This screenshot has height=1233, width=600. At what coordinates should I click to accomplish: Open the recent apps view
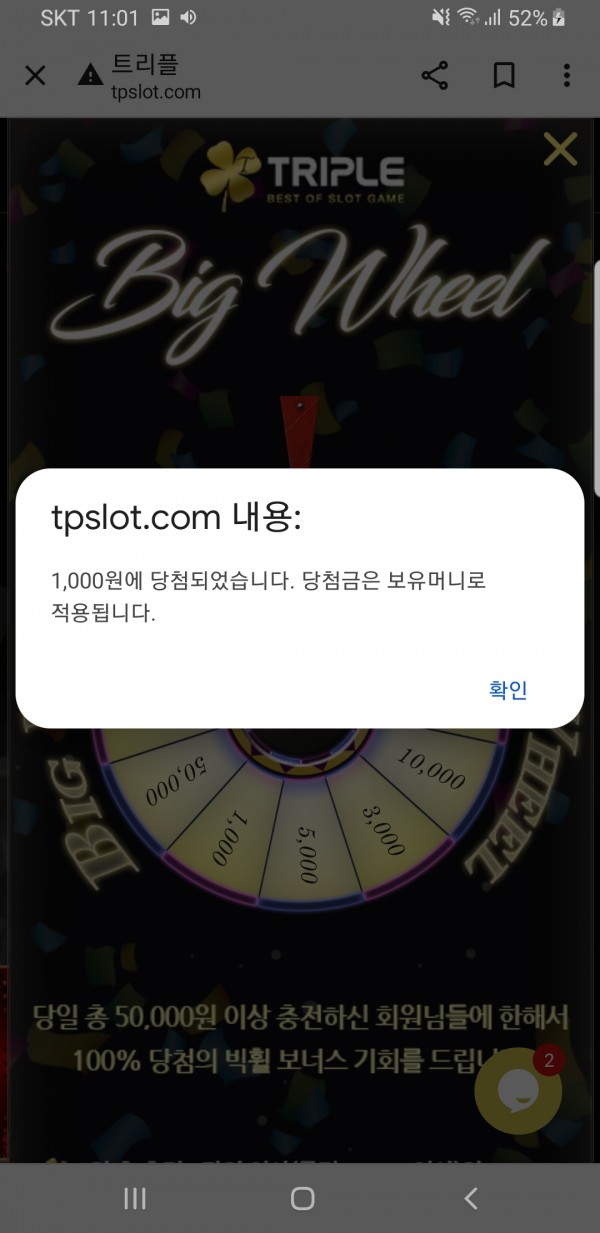click(135, 1198)
